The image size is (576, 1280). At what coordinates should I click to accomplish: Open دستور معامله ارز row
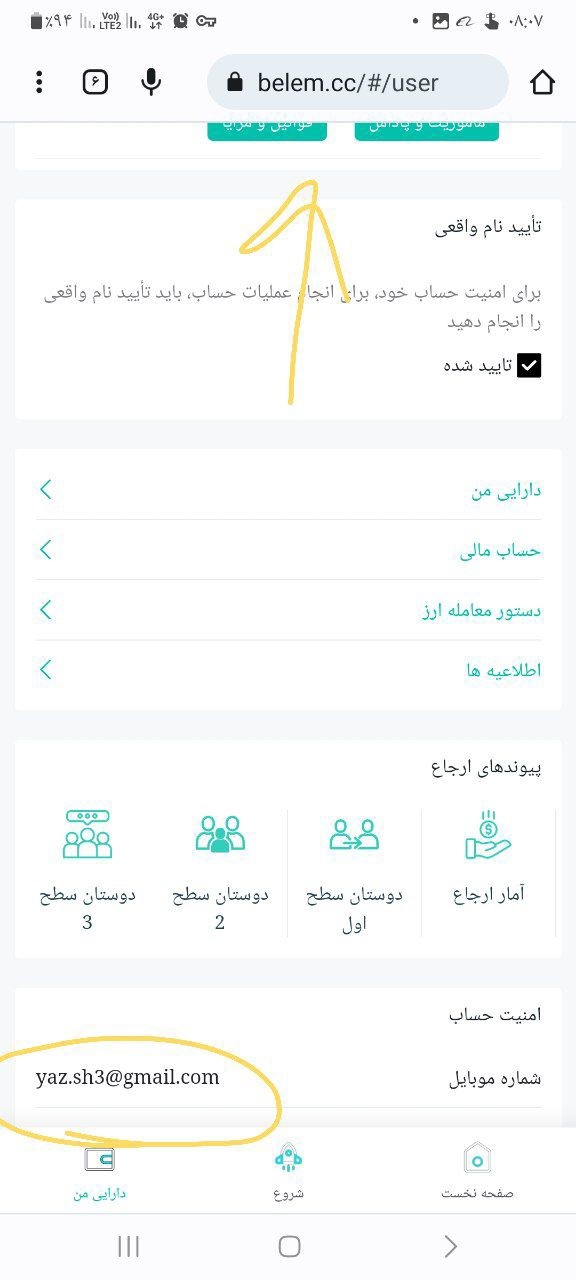click(288, 610)
